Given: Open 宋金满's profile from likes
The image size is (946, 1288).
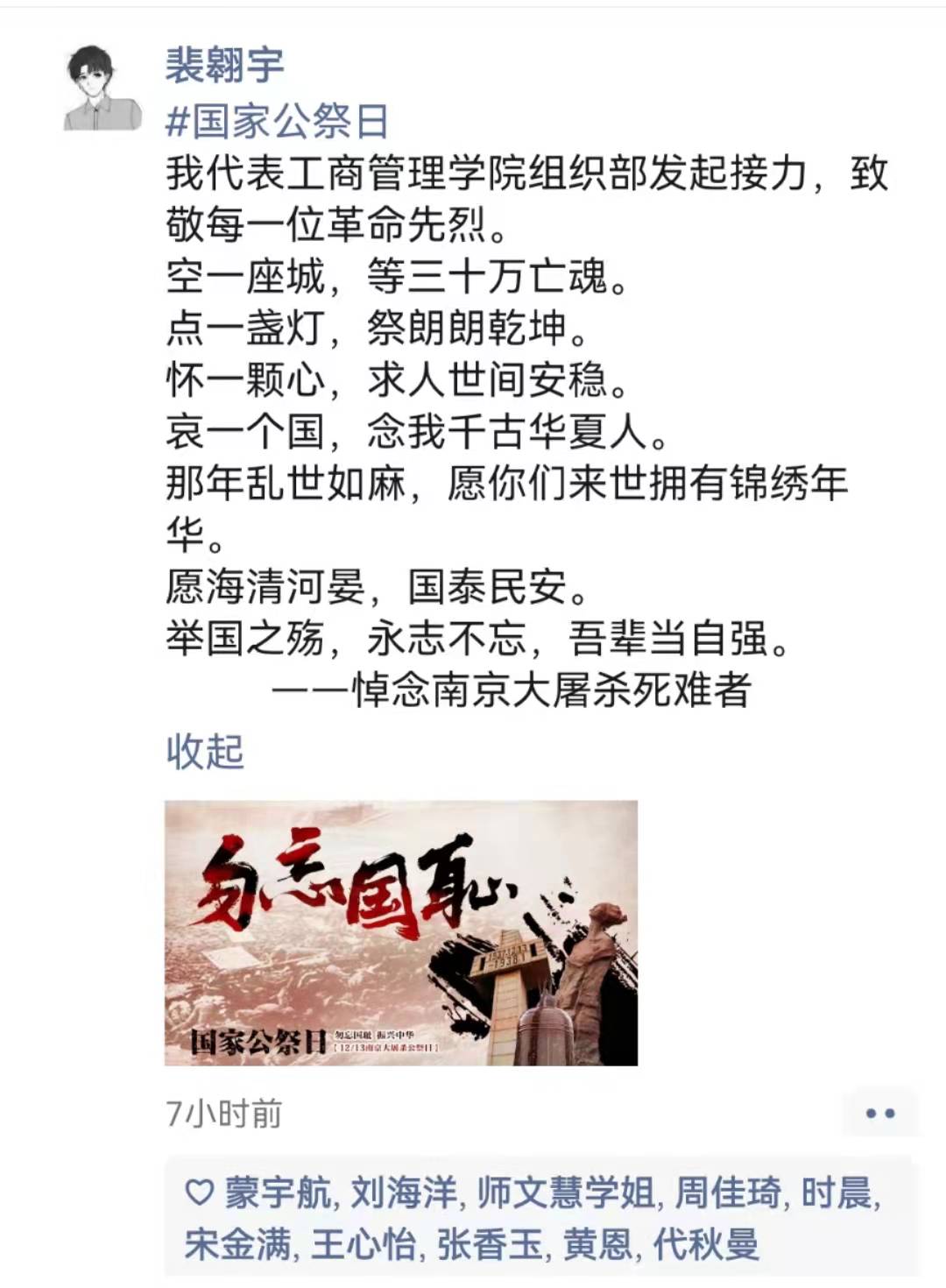Looking at the screenshot, I should click(237, 1244).
